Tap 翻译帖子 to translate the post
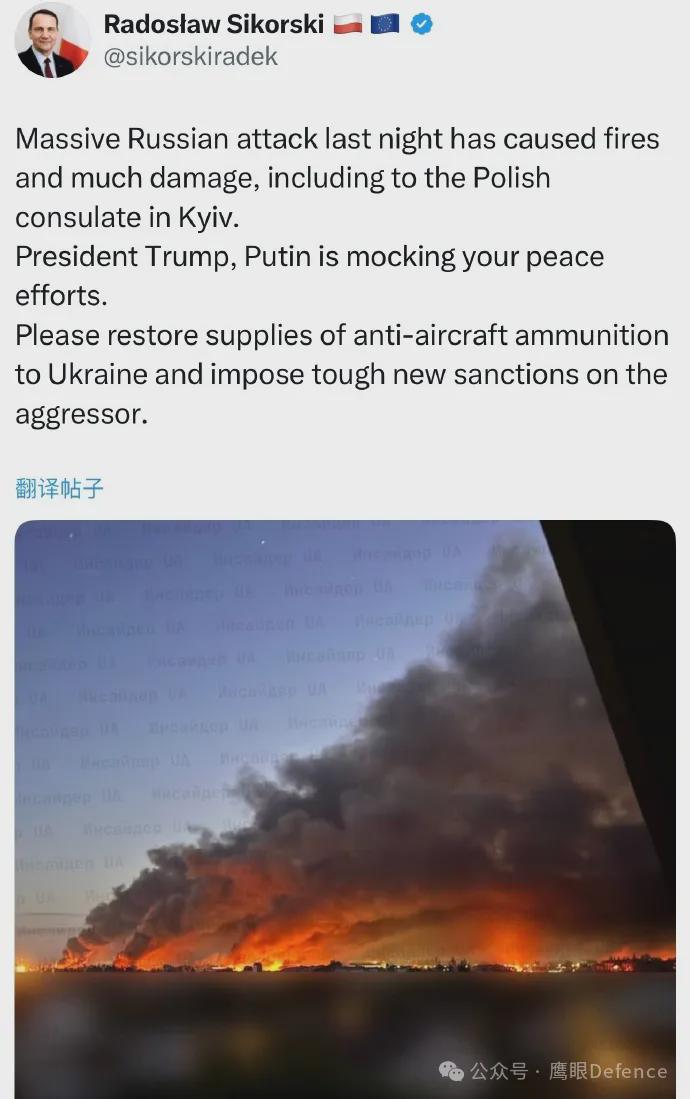 60,488
